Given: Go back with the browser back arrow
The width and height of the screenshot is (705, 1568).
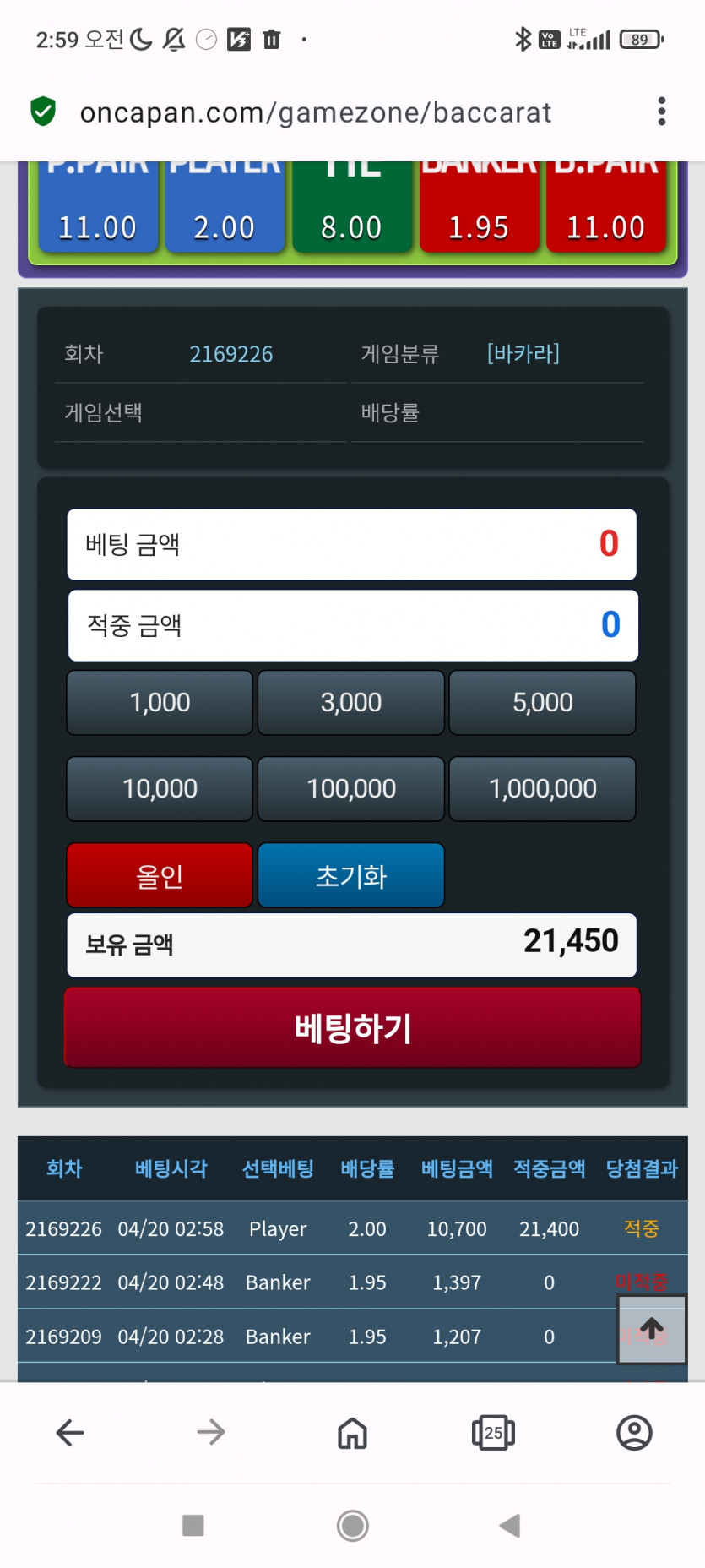Looking at the screenshot, I should [70, 1432].
